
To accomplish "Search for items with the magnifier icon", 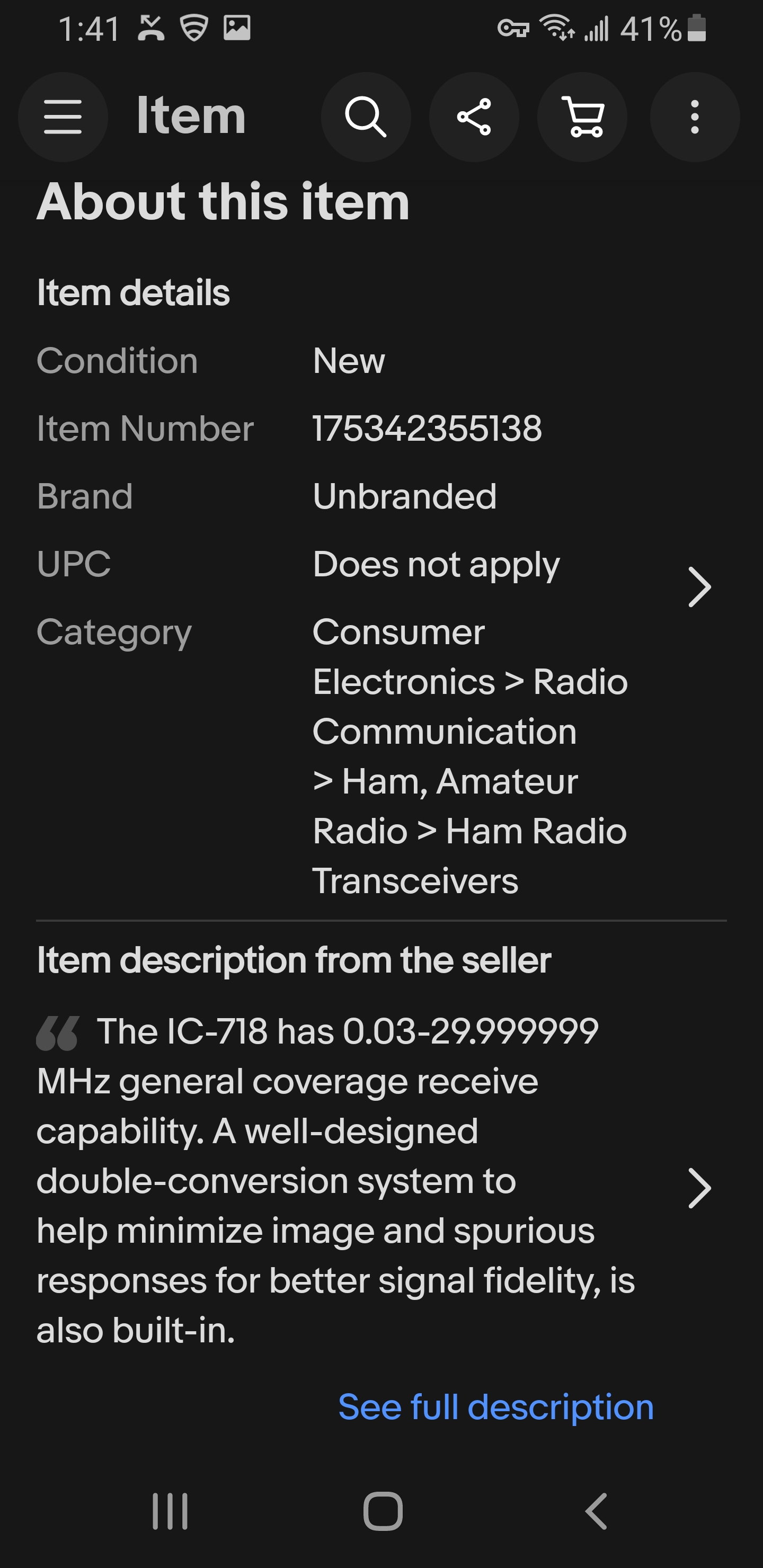I will click(366, 117).
